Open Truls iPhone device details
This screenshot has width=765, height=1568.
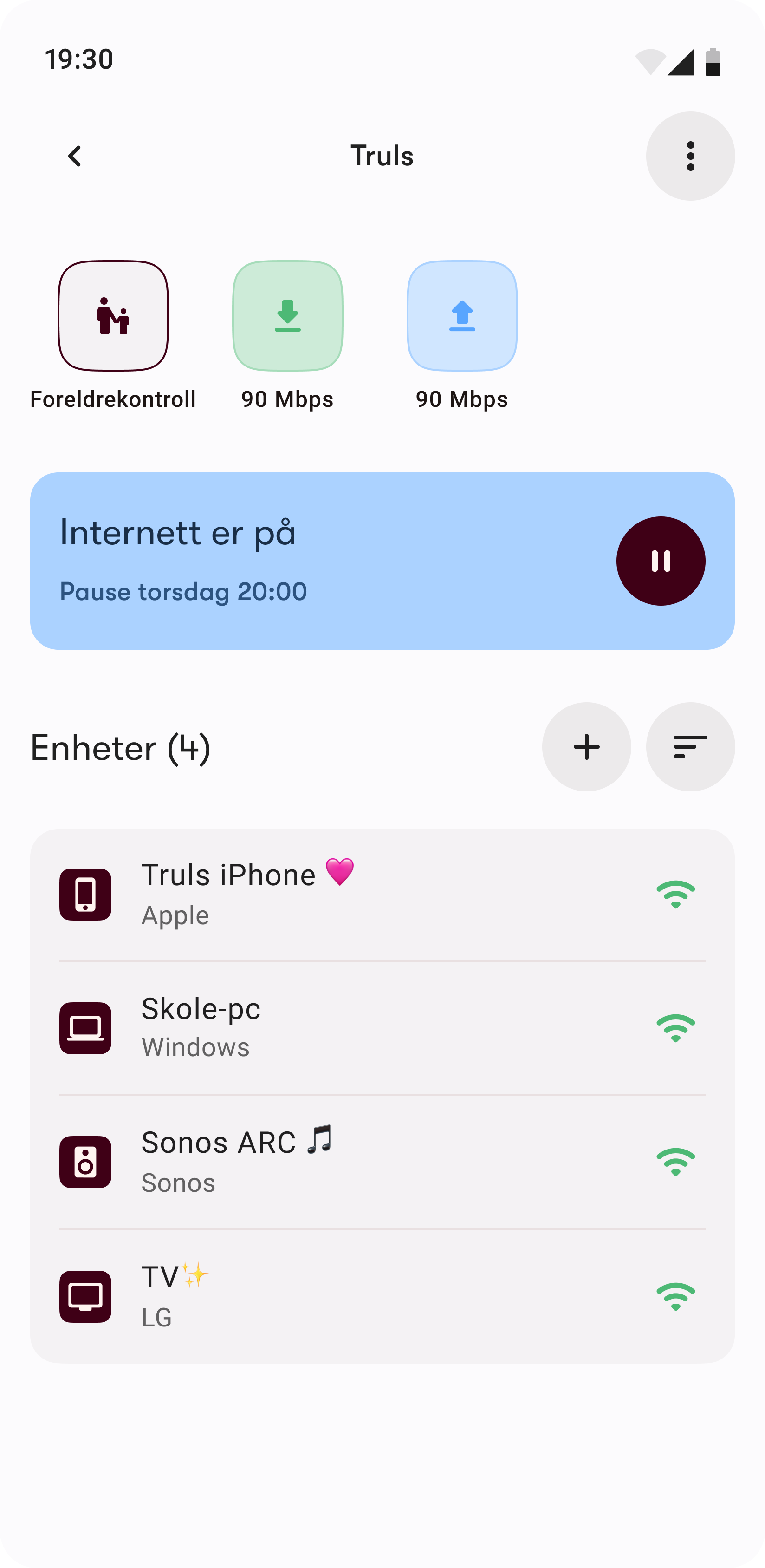[382, 894]
